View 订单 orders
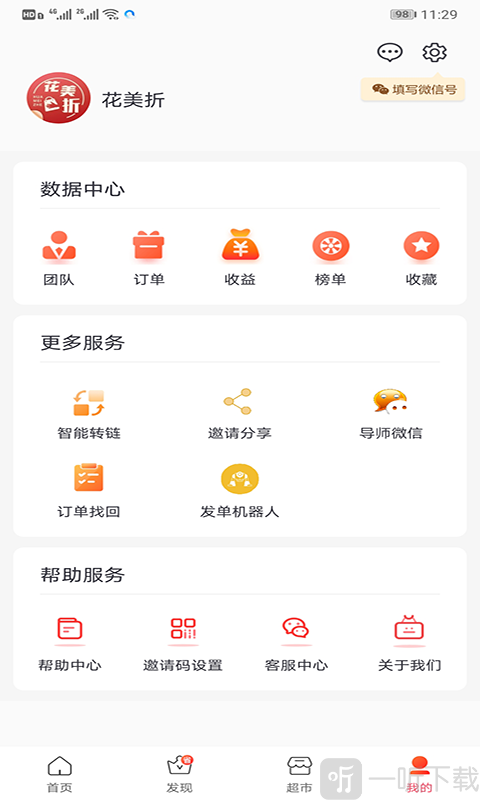The image size is (480, 800). tap(149, 258)
